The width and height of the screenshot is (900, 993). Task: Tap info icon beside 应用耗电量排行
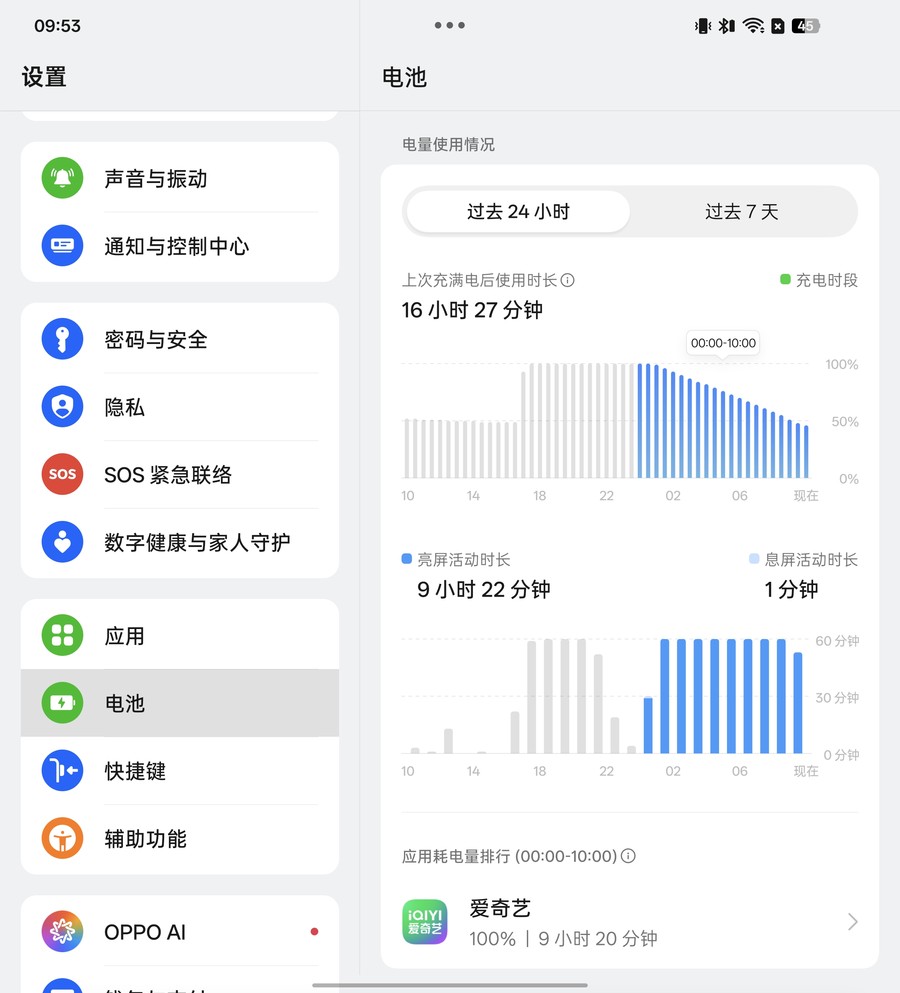628,856
